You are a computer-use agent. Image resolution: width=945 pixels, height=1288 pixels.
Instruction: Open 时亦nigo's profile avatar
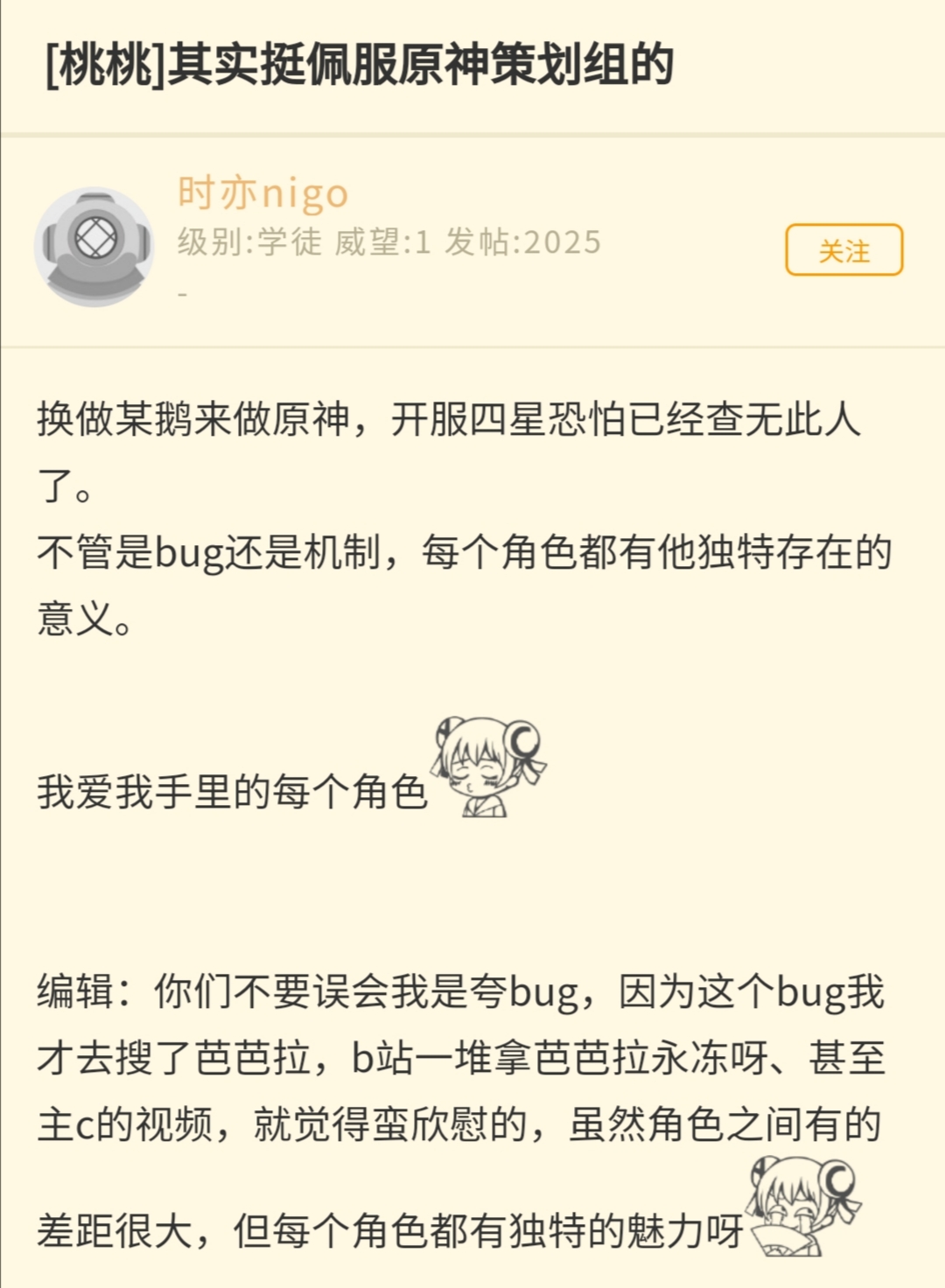[94, 246]
